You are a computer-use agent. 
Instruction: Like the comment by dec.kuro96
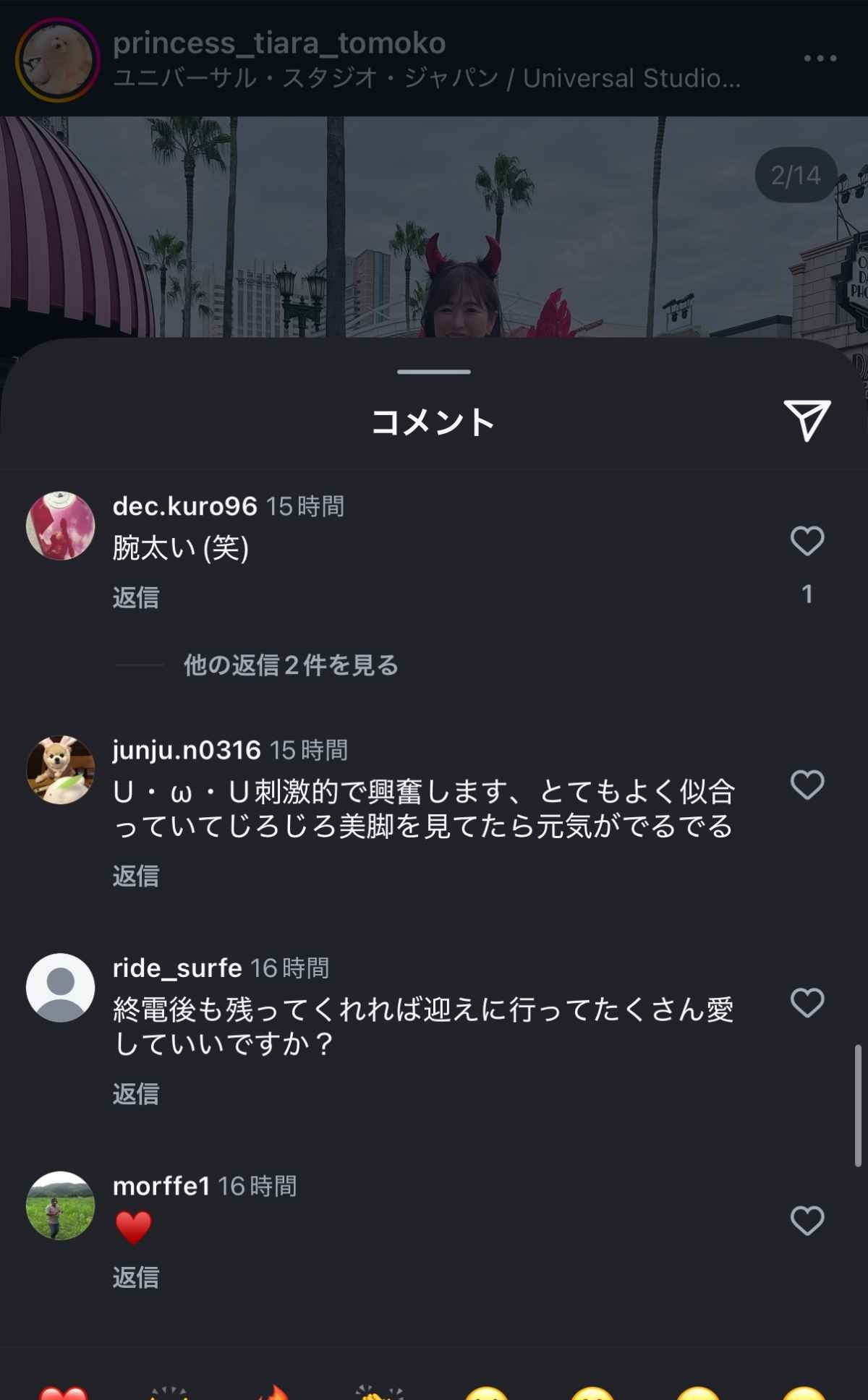point(807,541)
